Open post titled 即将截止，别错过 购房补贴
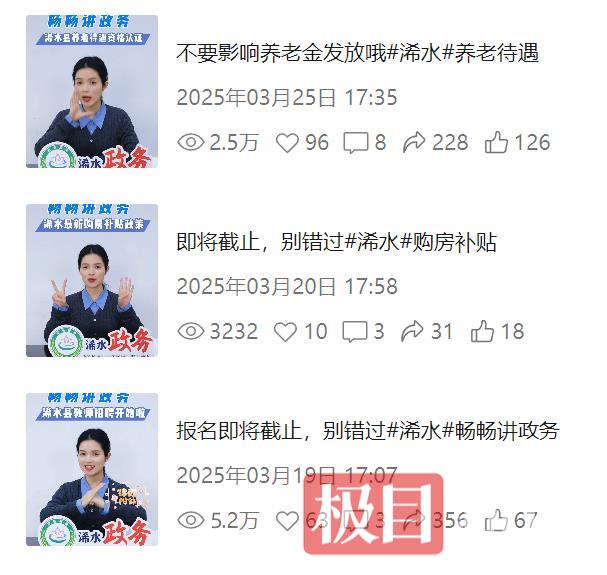 (x=336, y=242)
